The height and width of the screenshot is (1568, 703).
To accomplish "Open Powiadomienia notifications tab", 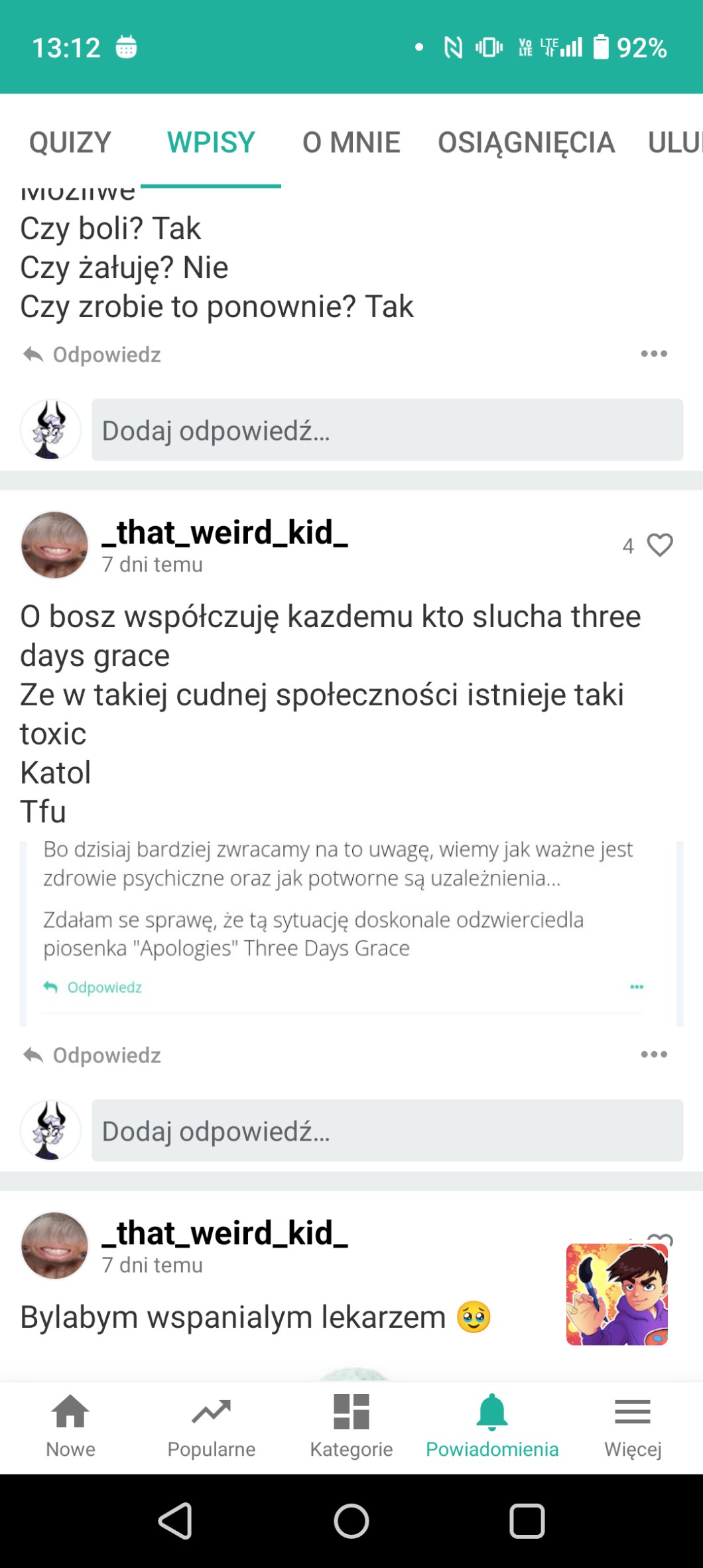I will (x=491, y=1425).
